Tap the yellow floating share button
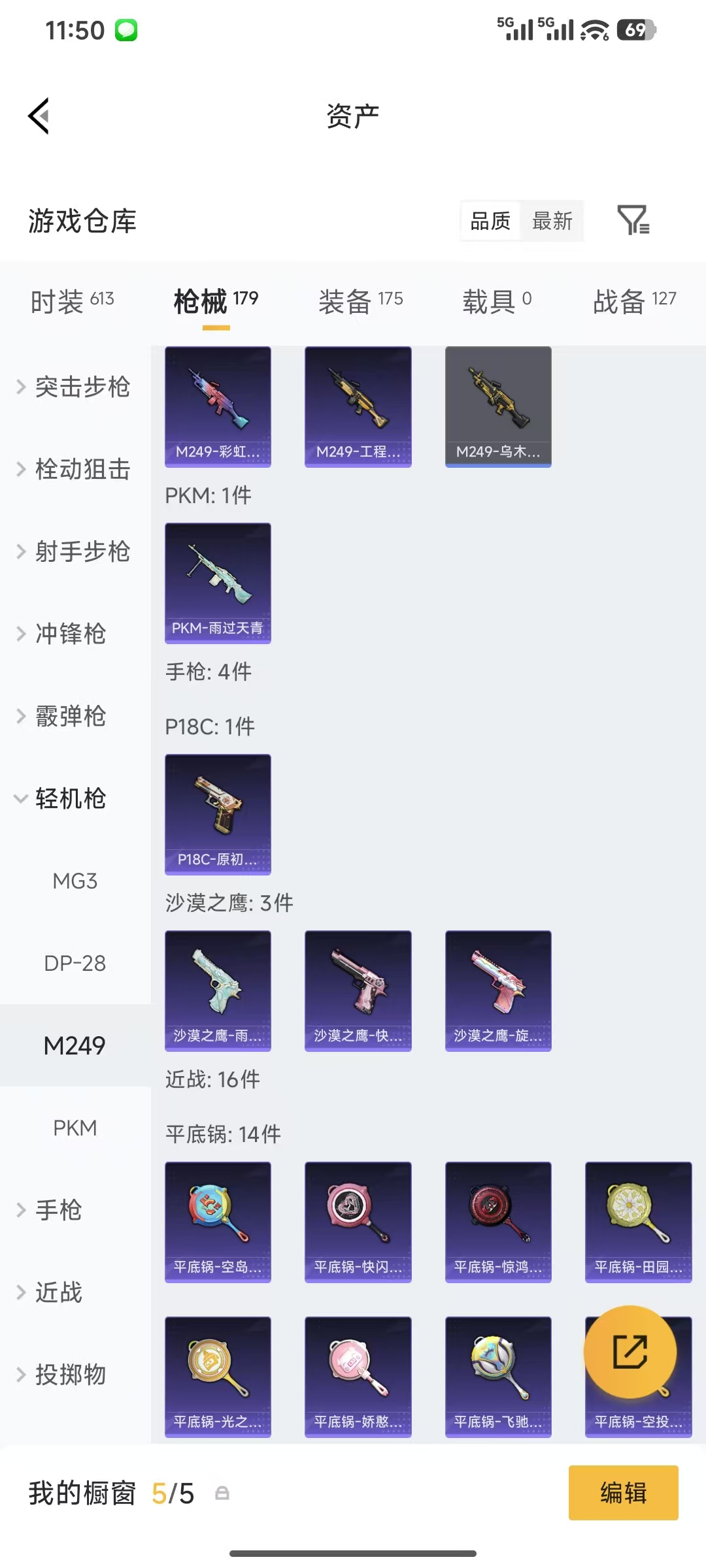 click(630, 1351)
